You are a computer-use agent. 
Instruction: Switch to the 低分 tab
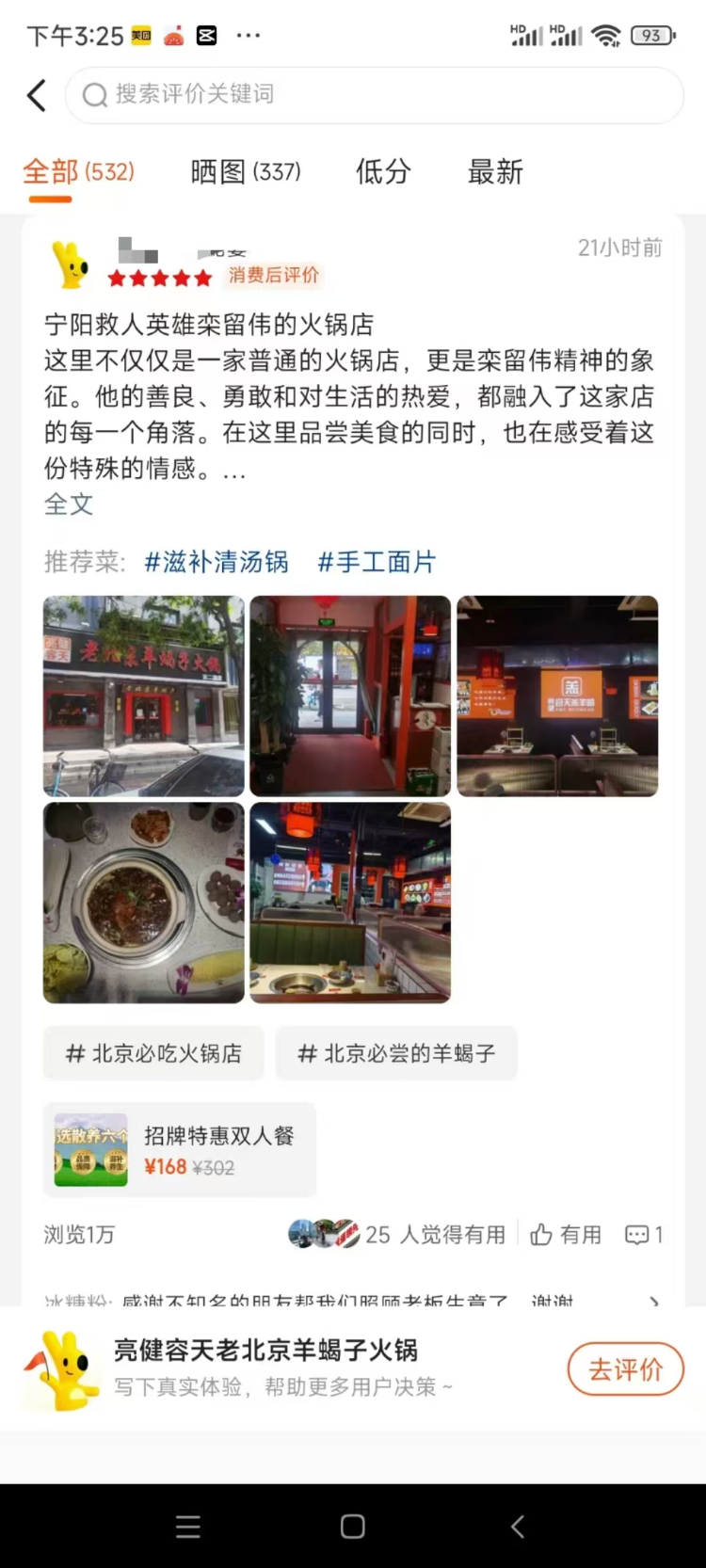click(x=383, y=172)
